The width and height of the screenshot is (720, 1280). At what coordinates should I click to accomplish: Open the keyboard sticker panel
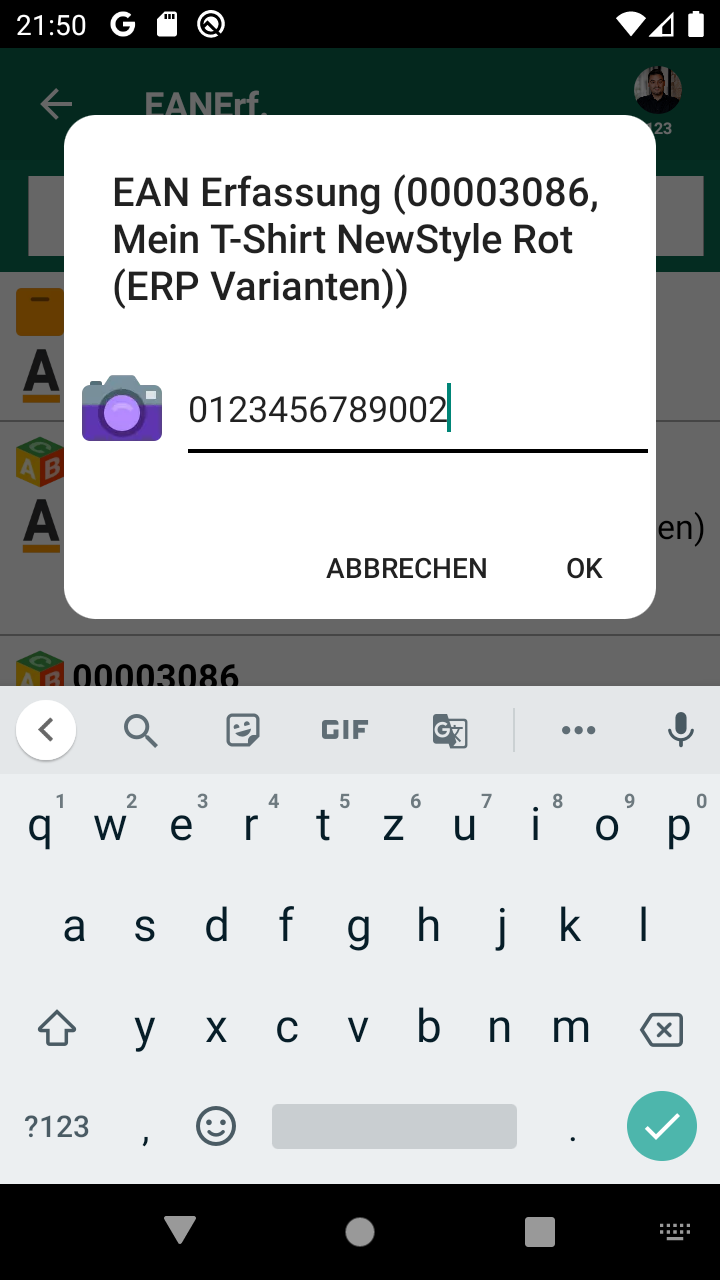243,731
